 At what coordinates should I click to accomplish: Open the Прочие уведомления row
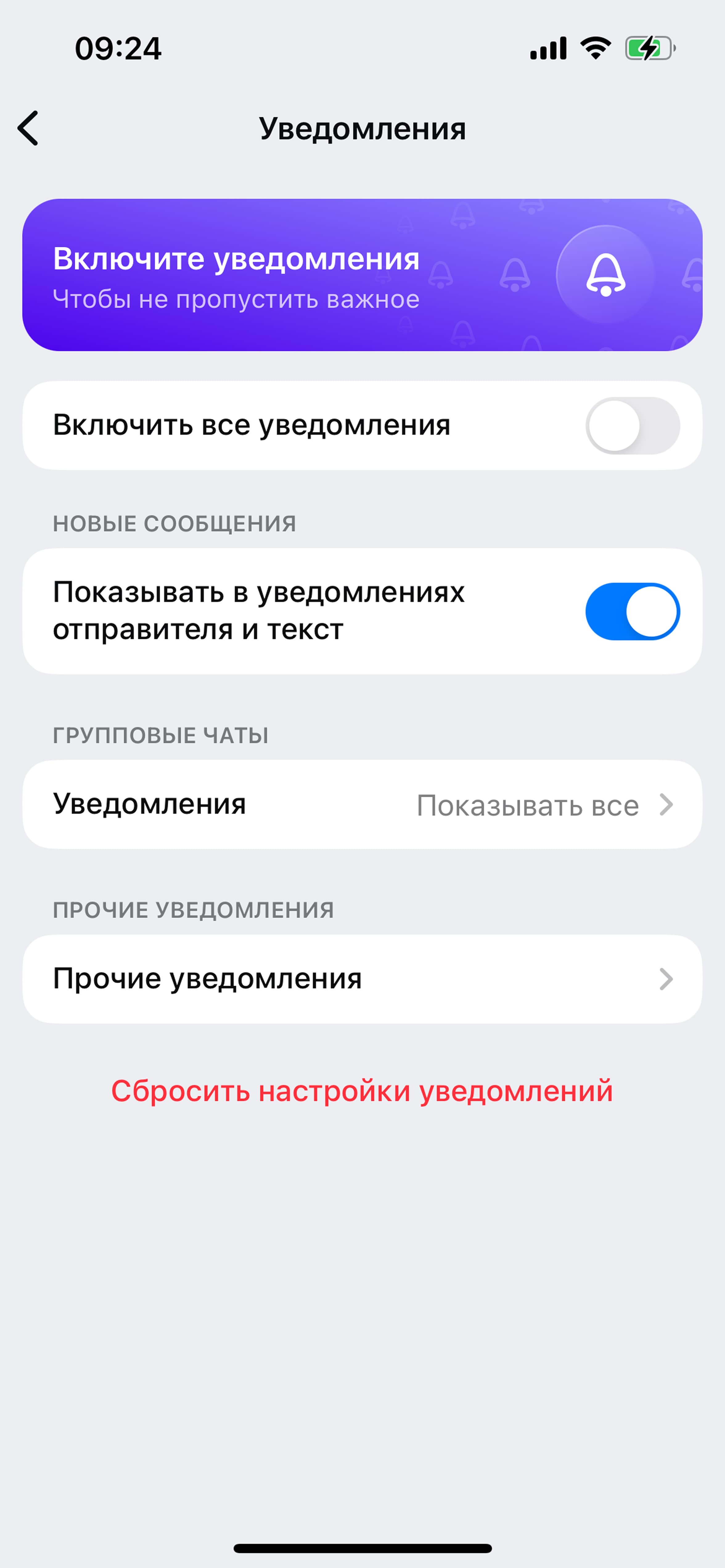(x=362, y=979)
